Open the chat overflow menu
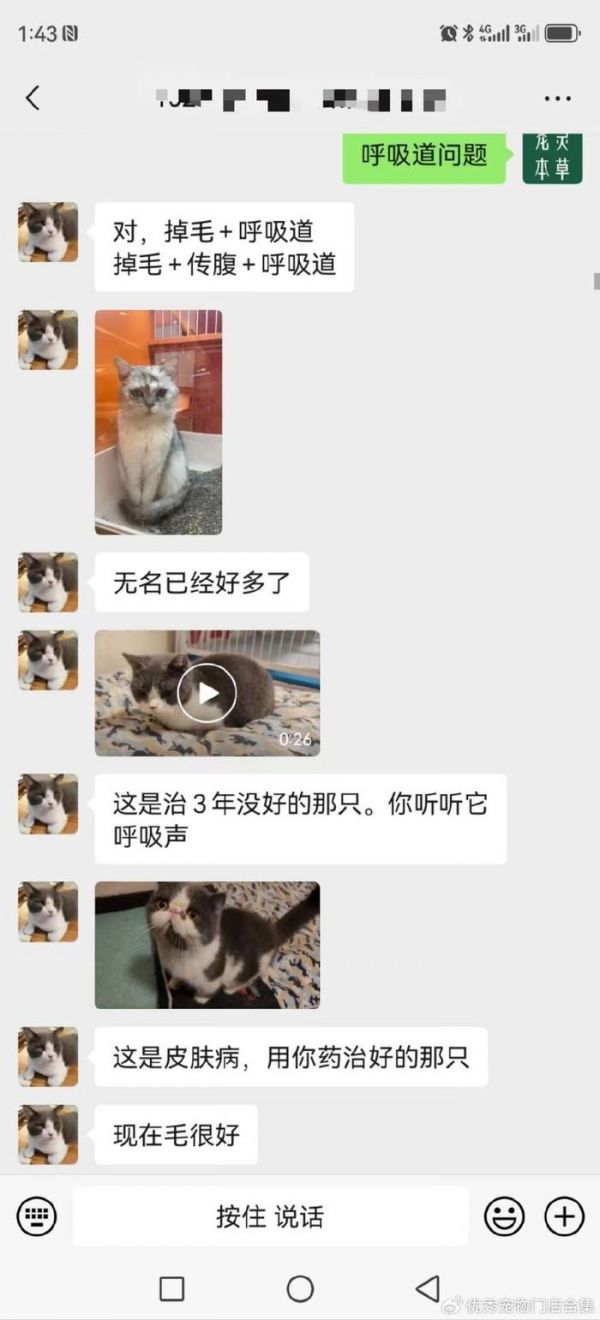Image resolution: width=600 pixels, height=1320 pixels. (556, 98)
